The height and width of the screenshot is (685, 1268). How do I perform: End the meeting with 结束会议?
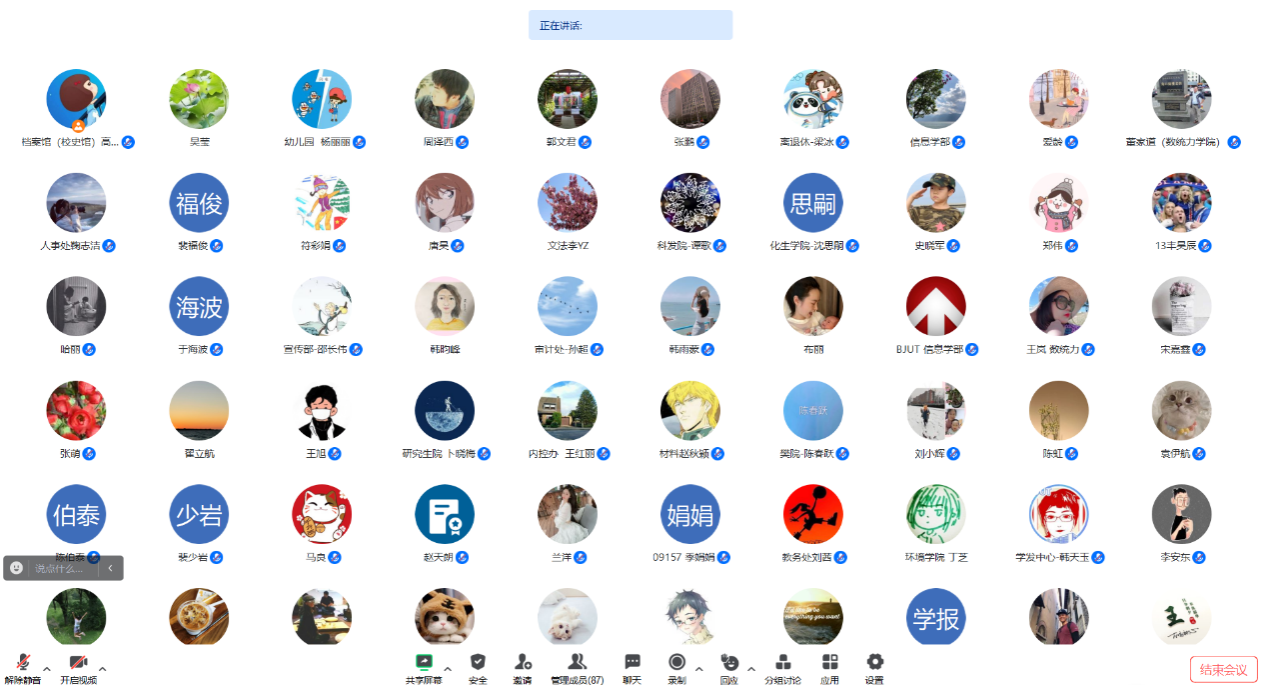(x=1223, y=669)
